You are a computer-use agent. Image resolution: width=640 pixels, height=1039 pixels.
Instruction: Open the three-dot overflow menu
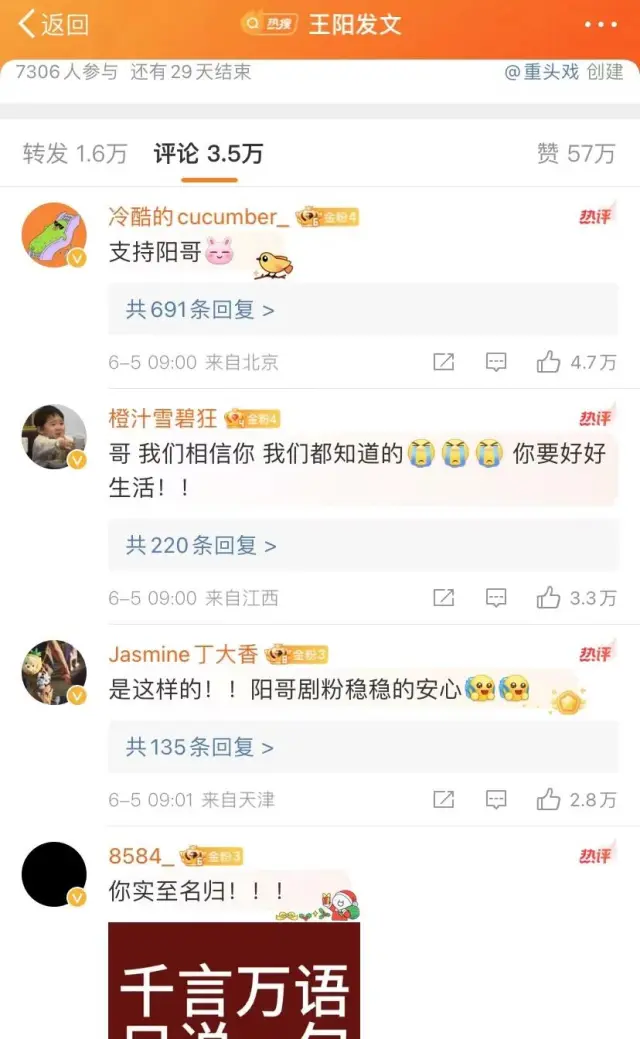pyautogui.click(x=600, y=25)
